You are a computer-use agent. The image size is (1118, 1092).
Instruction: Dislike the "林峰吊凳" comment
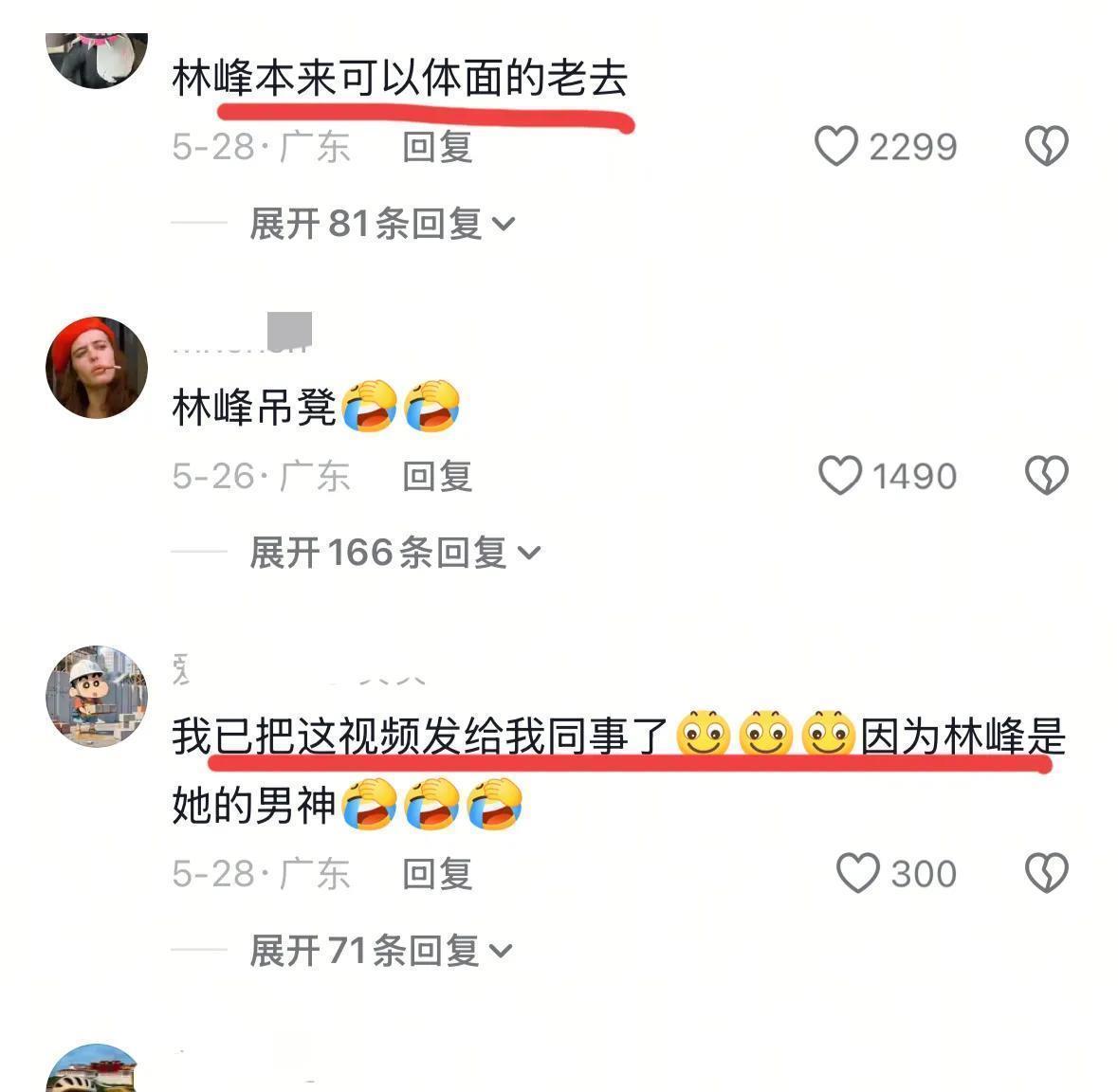(1046, 476)
